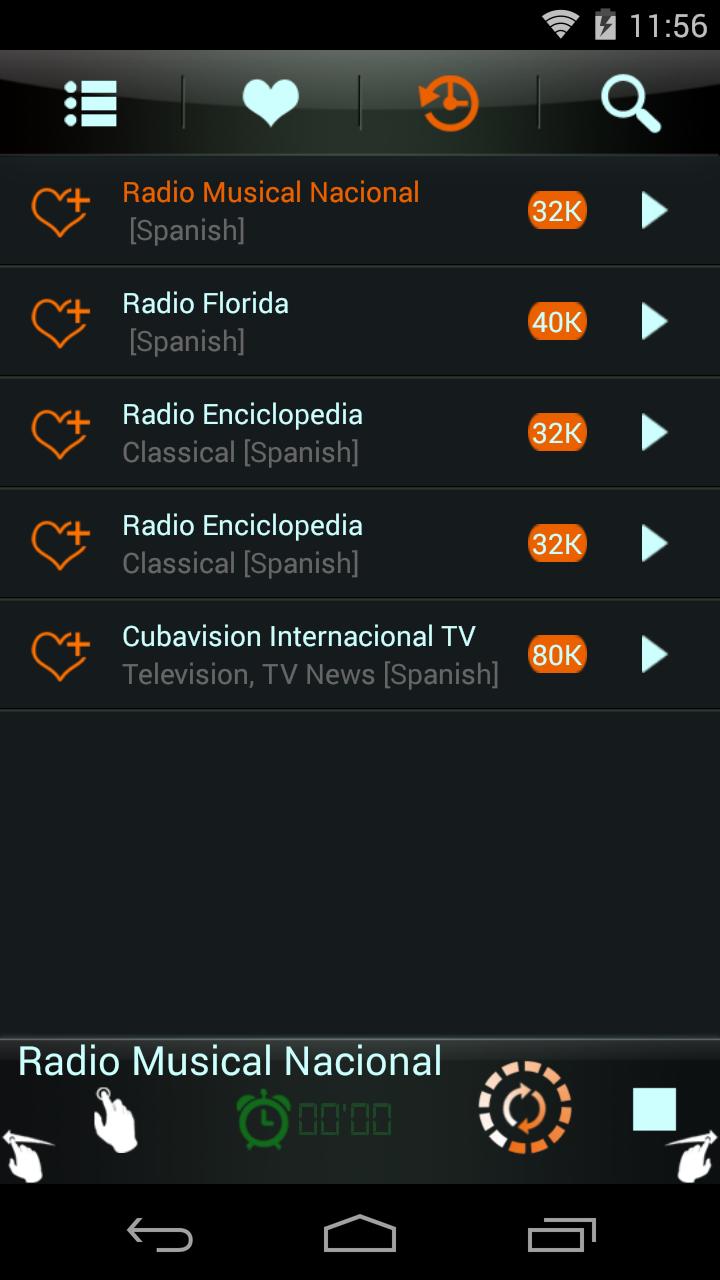Screen dimensions: 720x1280
Task: Open the sleep timer alarm clock
Action: pyautogui.click(x=264, y=1119)
